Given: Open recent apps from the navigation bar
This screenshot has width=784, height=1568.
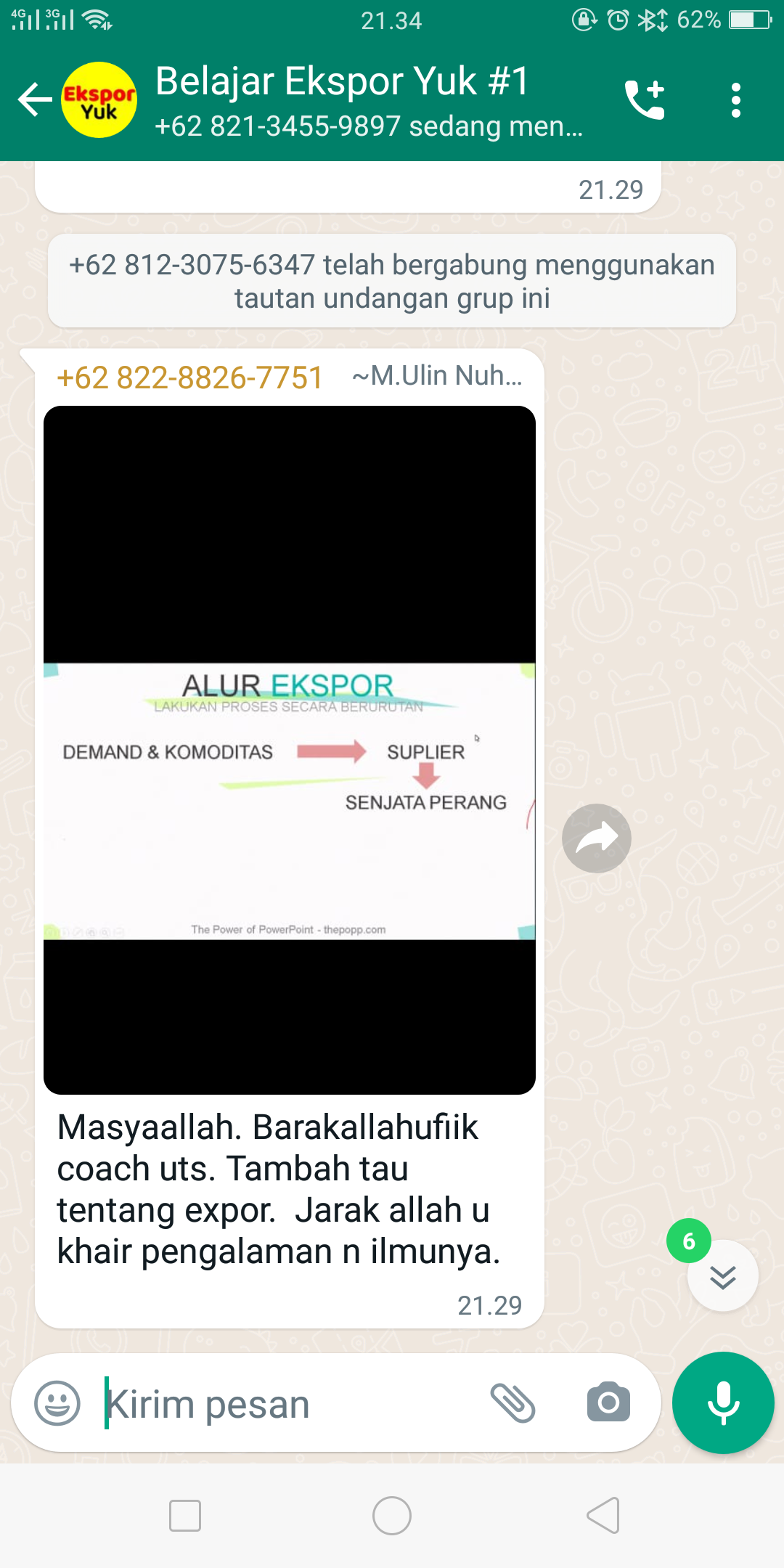Looking at the screenshot, I should [x=184, y=1516].
